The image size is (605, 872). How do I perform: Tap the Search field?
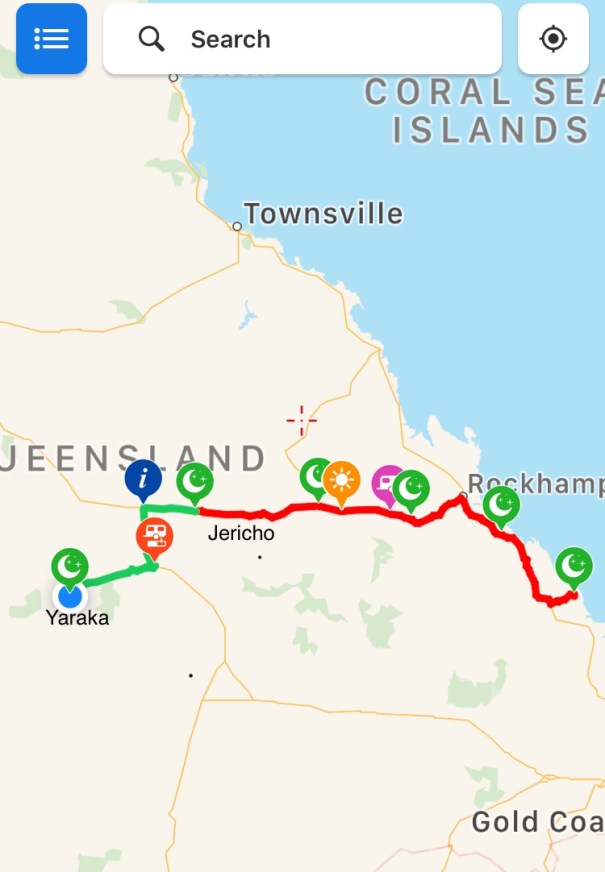(x=302, y=39)
